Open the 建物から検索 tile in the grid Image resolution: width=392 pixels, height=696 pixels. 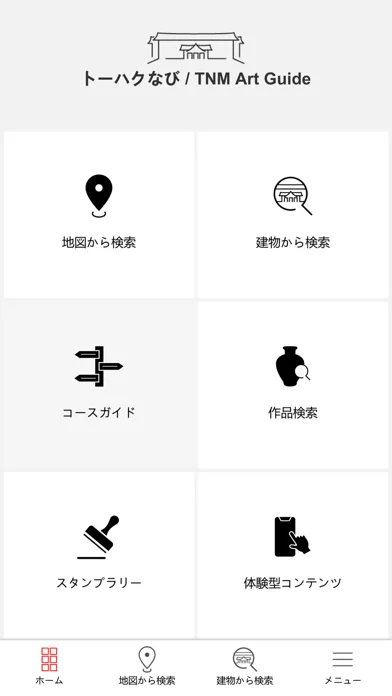tap(293, 214)
